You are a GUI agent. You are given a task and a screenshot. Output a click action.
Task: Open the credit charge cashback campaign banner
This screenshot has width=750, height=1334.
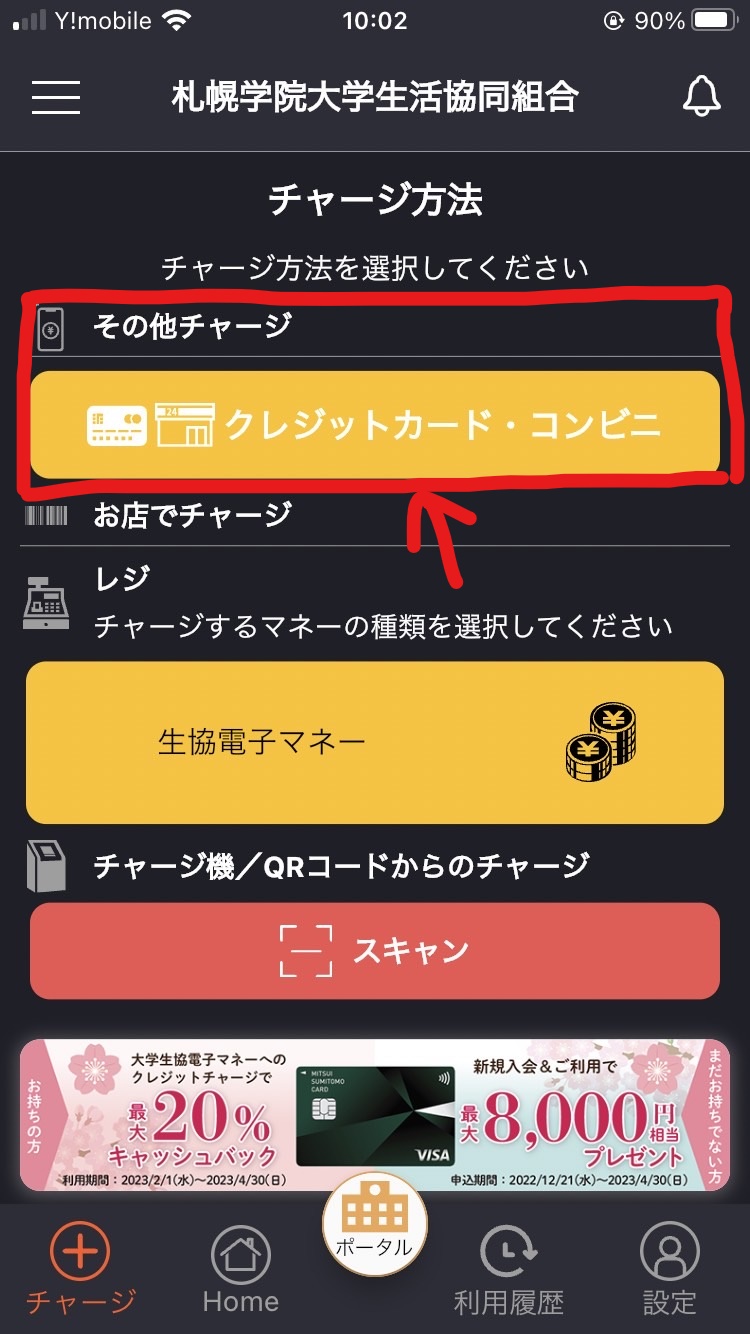pyautogui.click(x=375, y=1115)
